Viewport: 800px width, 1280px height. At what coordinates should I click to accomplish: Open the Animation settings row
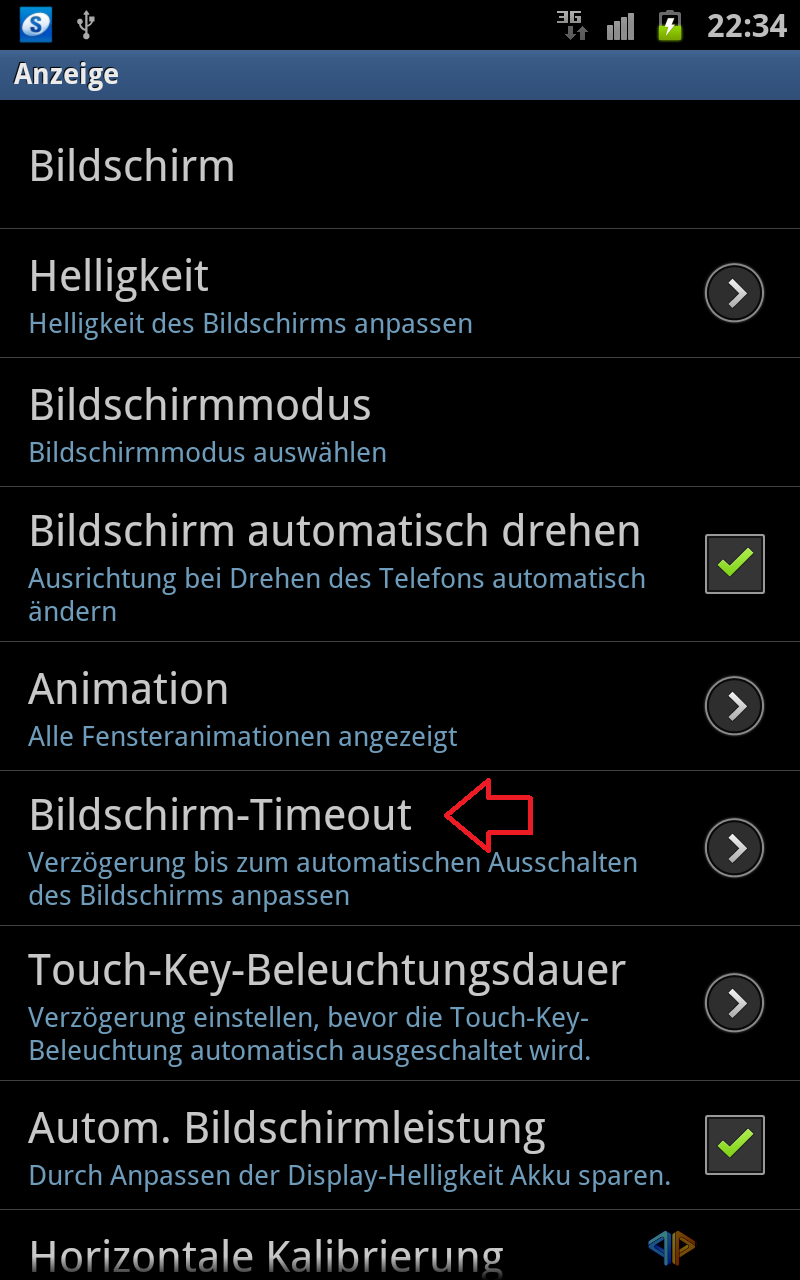coord(400,706)
